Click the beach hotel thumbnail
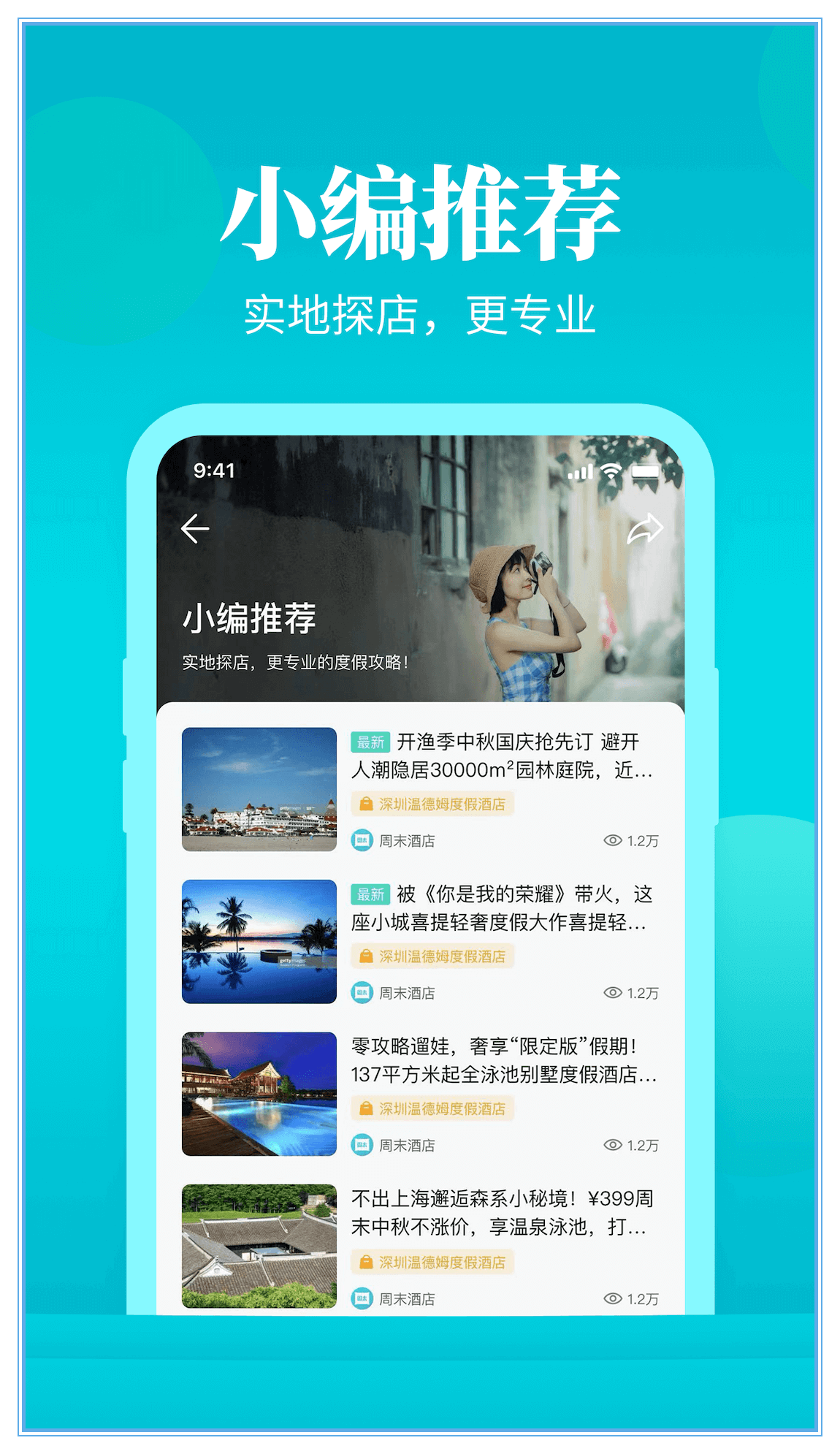Viewport: 840px width, 1454px height. (x=258, y=790)
